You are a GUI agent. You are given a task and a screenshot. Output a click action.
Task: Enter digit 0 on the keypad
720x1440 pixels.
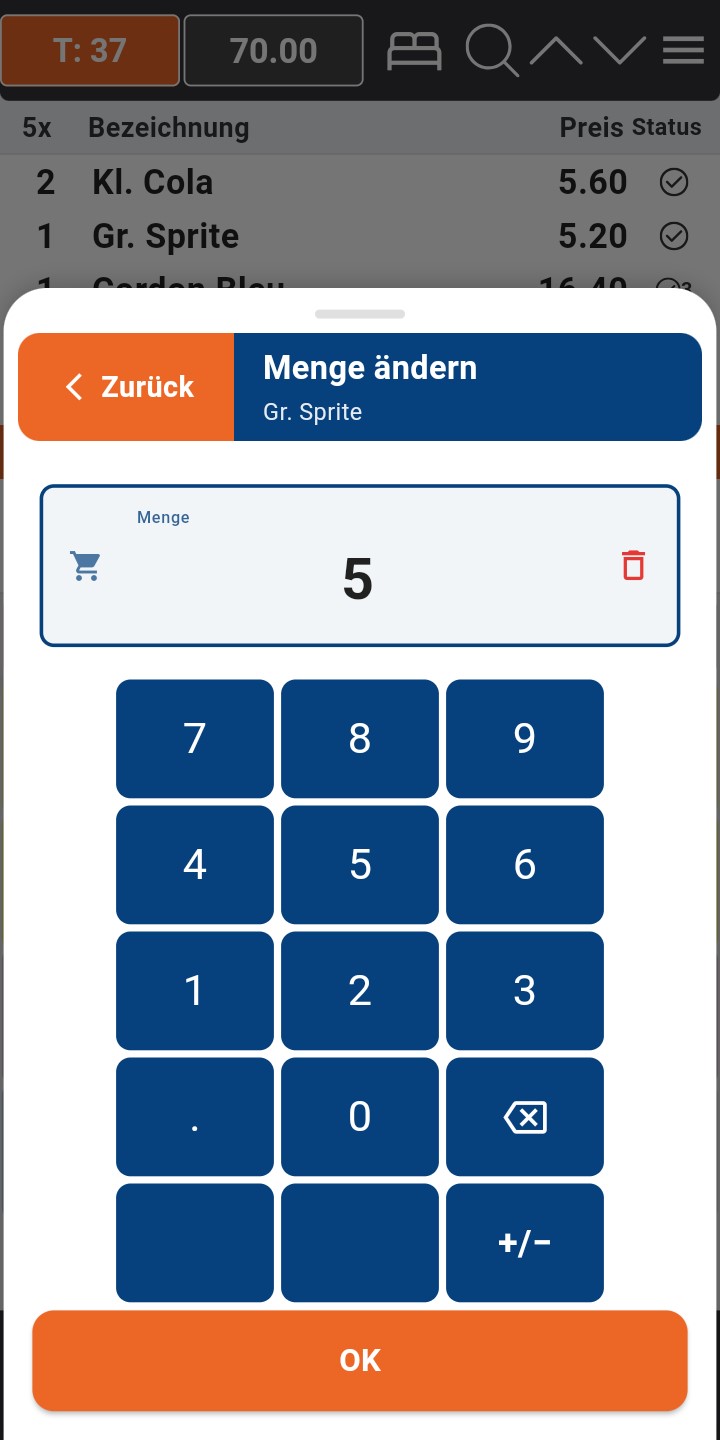click(x=360, y=1116)
